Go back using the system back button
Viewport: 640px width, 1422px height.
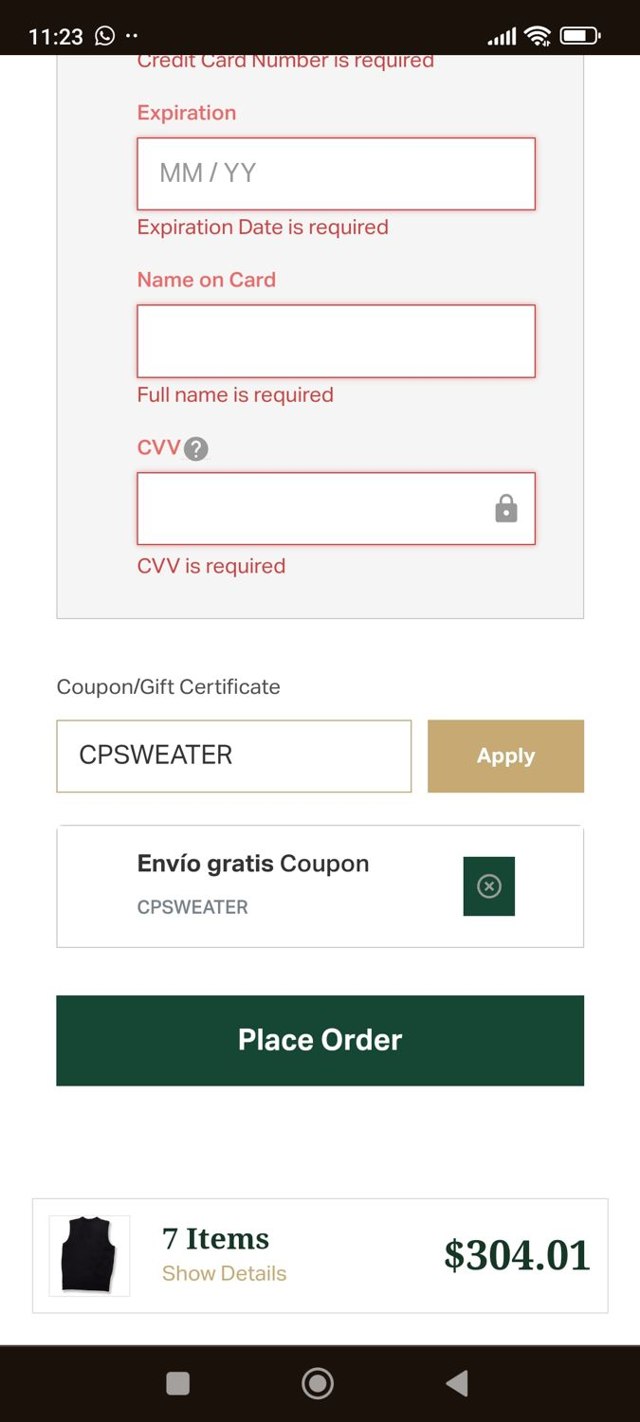(457, 1383)
